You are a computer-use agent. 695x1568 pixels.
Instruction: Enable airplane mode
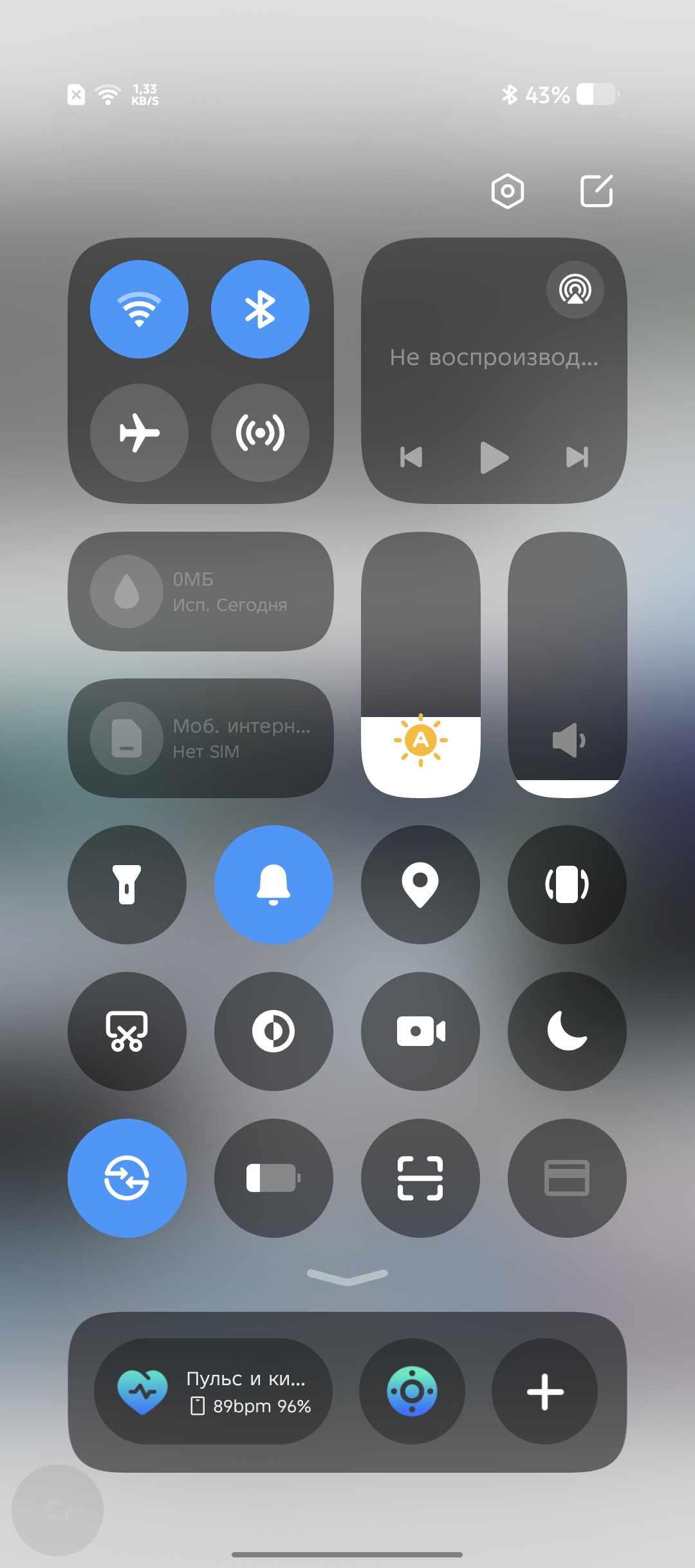[139, 433]
